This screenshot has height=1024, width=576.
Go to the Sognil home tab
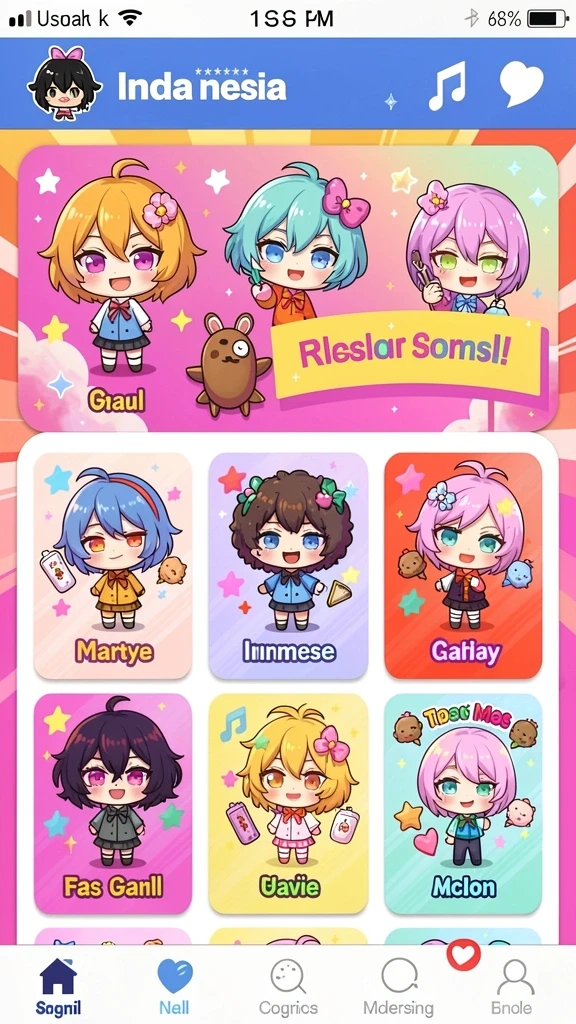pyautogui.click(x=59, y=986)
